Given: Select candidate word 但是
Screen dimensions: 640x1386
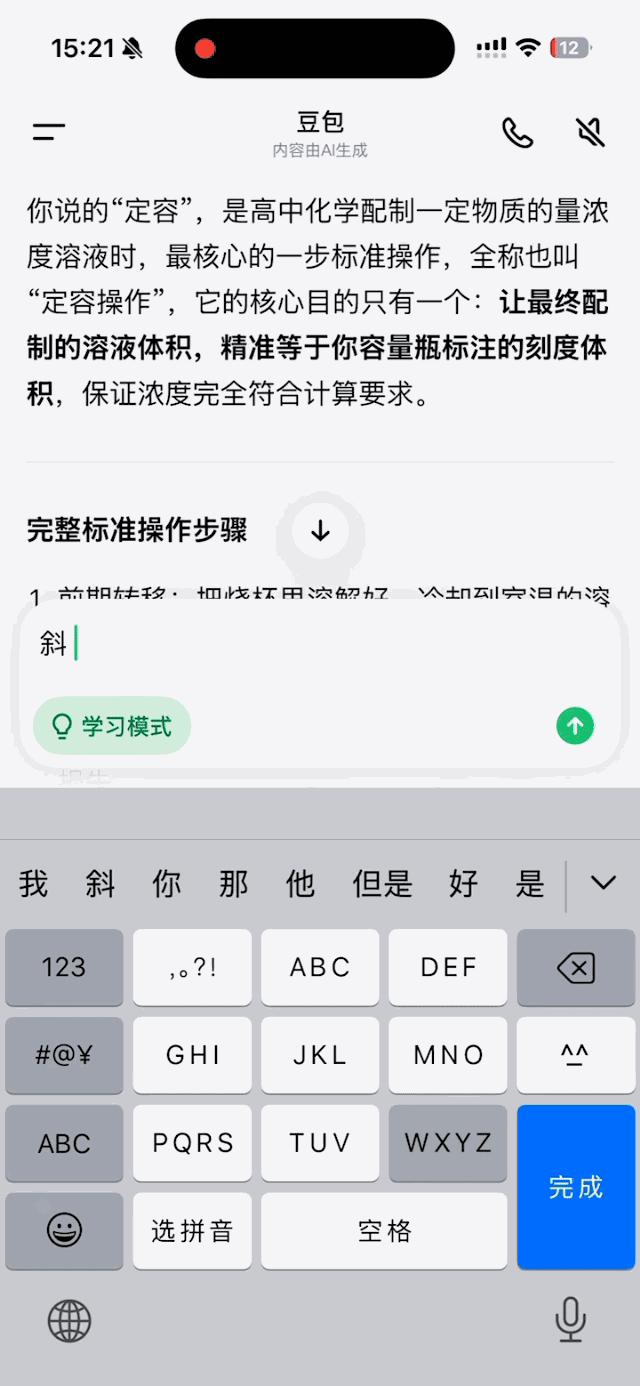Looking at the screenshot, I should (382, 884).
